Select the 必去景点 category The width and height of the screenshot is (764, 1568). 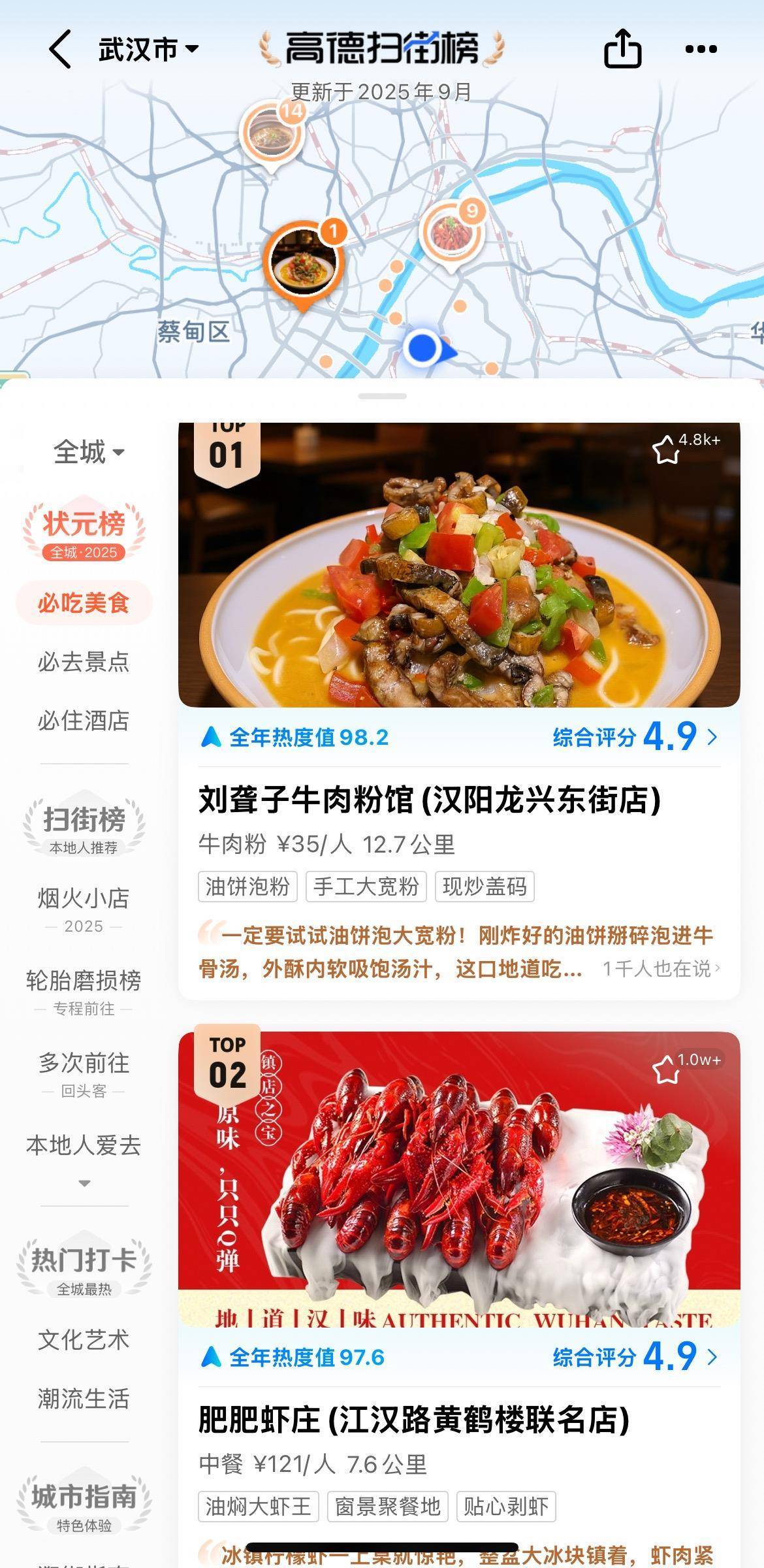84,662
